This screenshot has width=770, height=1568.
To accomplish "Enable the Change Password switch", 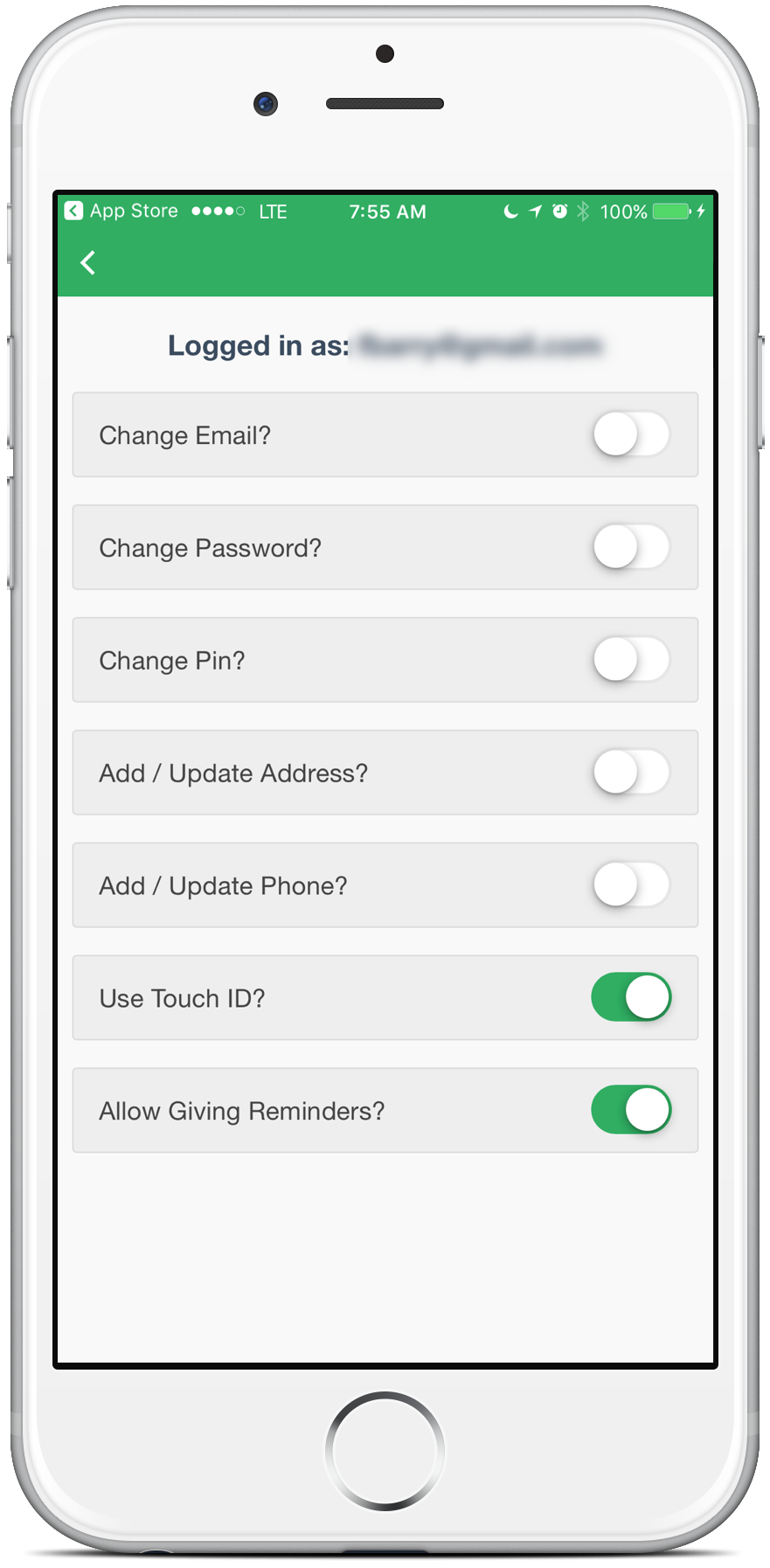I will click(x=631, y=547).
